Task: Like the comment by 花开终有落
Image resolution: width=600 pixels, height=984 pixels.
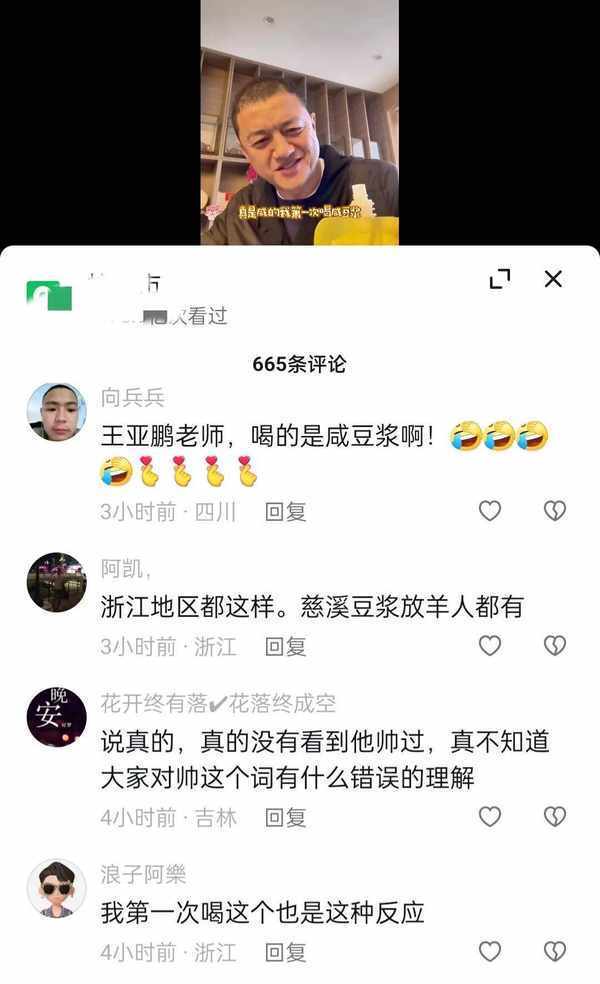Action: tap(489, 817)
